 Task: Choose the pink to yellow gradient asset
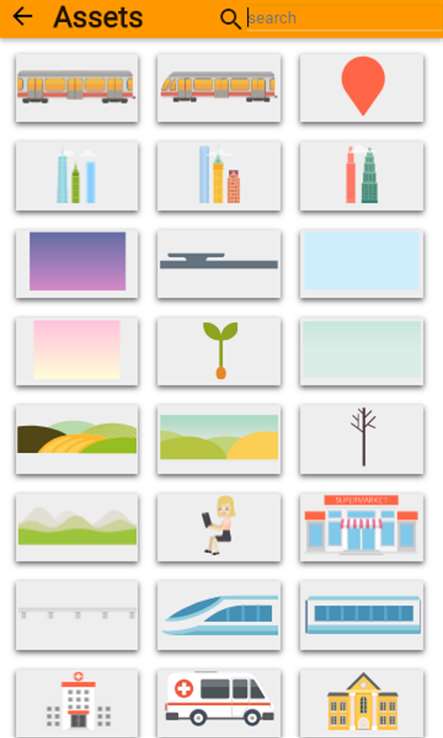point(77,352)
